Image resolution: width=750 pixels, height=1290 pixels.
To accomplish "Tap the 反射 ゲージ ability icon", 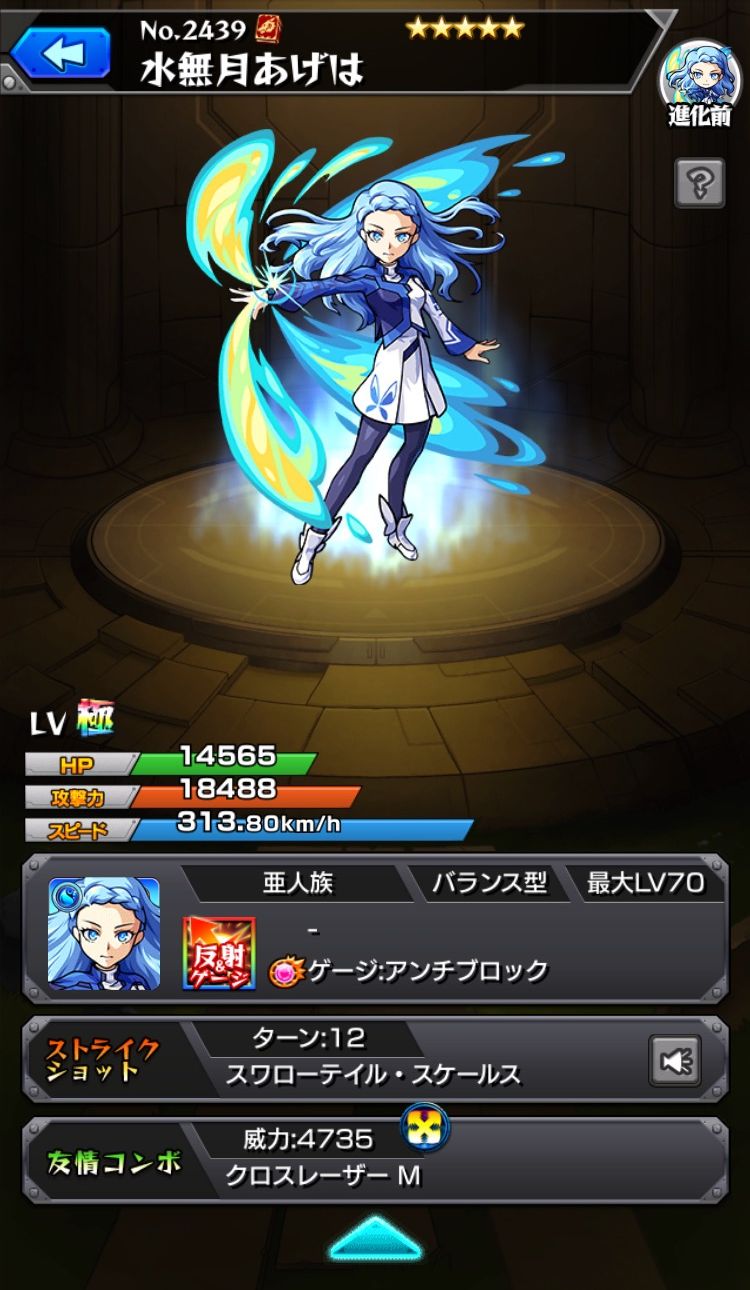I will [x=219, y=953].
